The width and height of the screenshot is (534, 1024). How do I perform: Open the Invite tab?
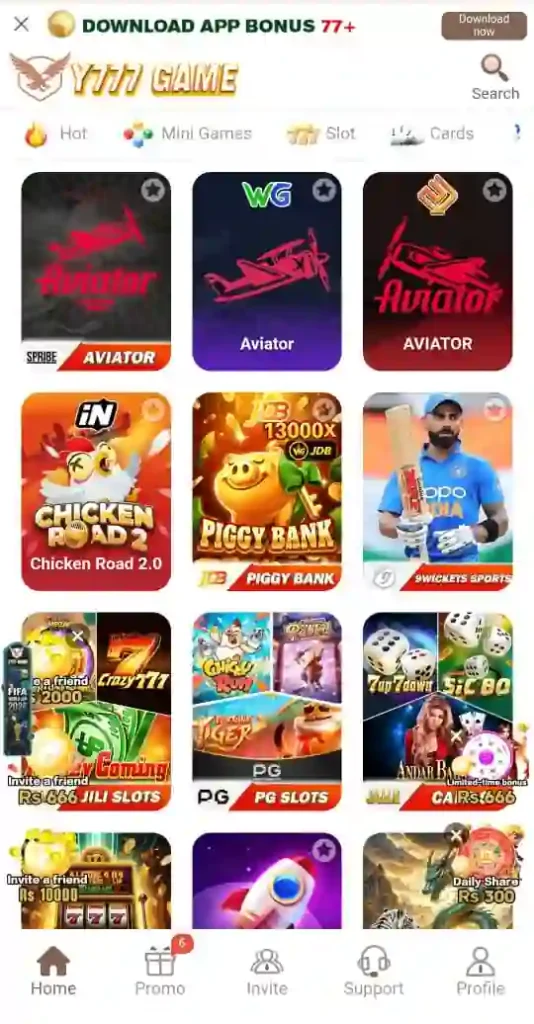click(x=266, y=970)
